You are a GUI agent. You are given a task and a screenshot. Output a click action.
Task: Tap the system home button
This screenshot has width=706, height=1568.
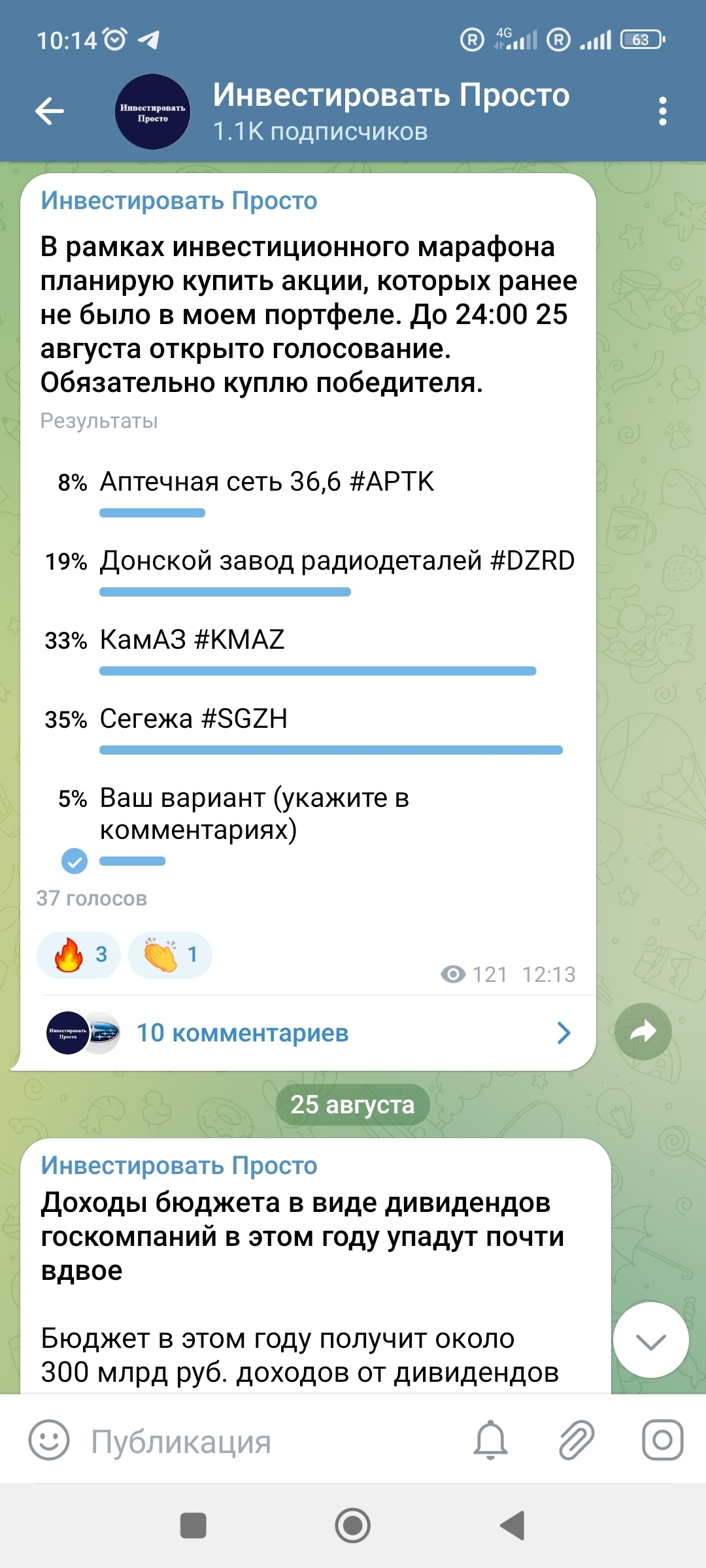click(x=353, y=1526)
